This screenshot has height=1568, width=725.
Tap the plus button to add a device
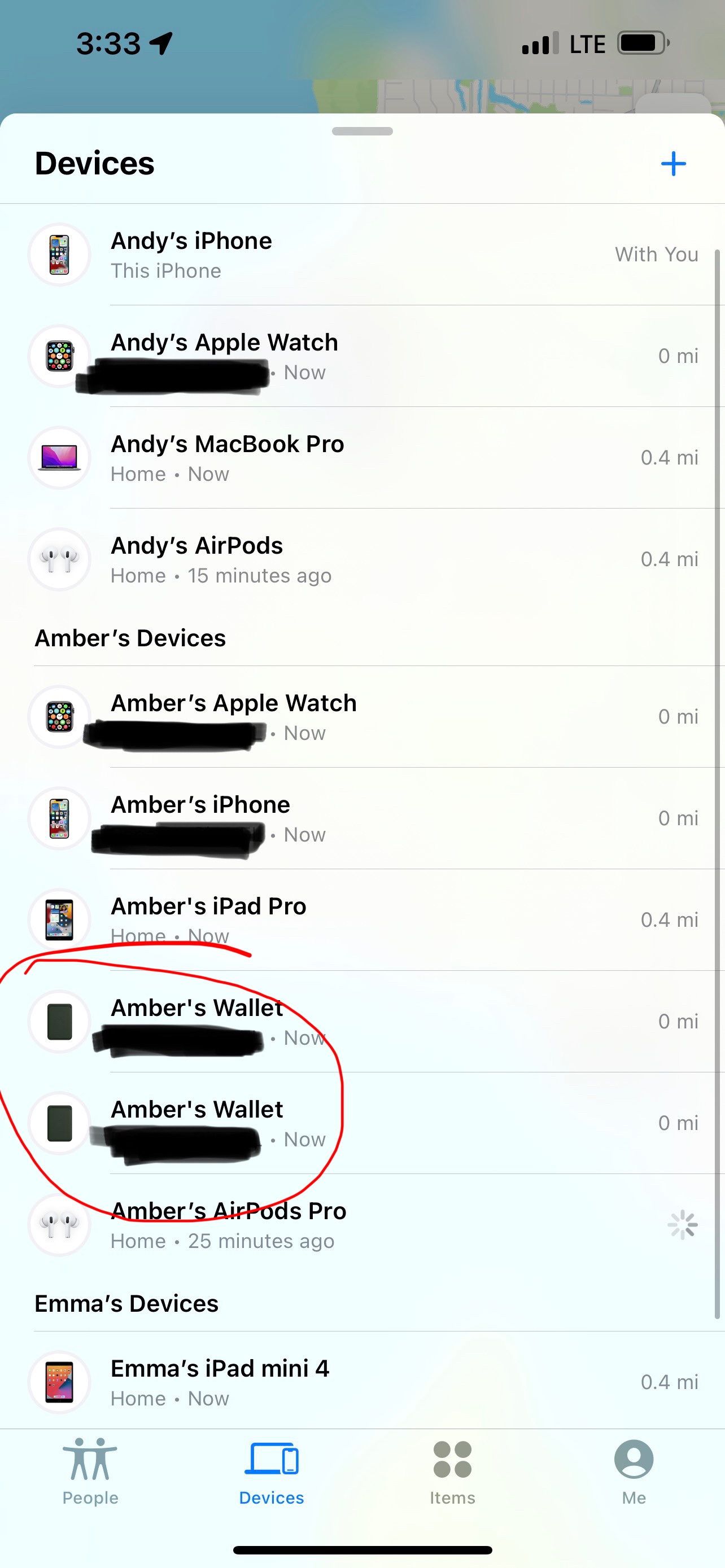pos(672,164)
